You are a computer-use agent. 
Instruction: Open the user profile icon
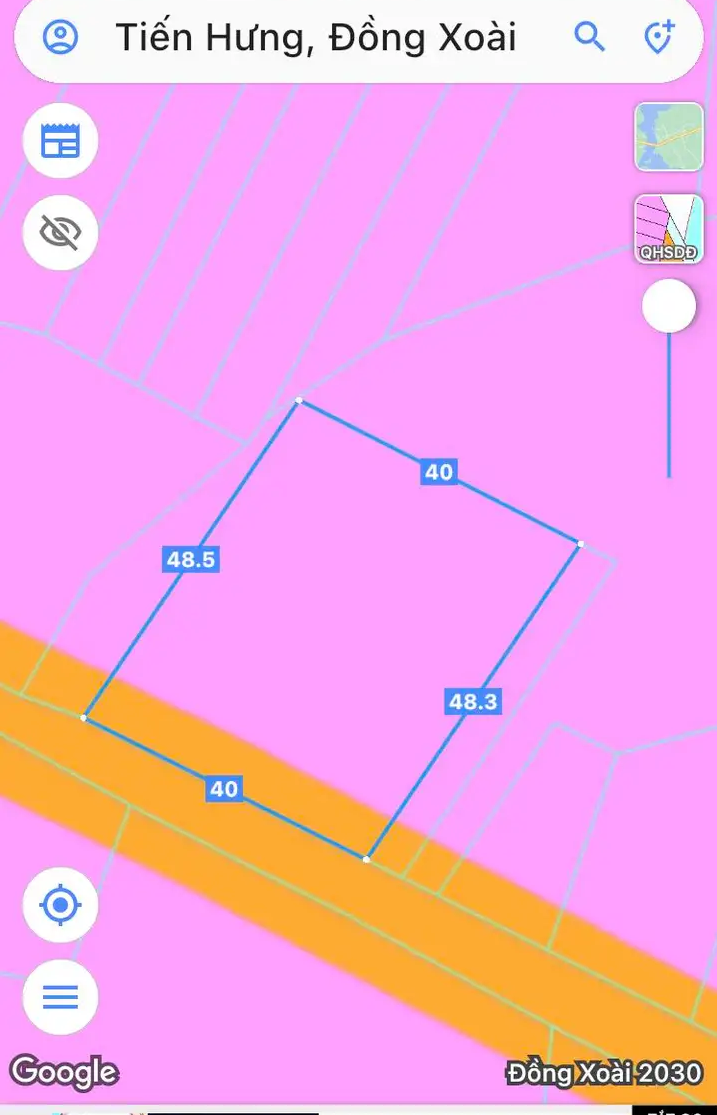coord(61,39)
